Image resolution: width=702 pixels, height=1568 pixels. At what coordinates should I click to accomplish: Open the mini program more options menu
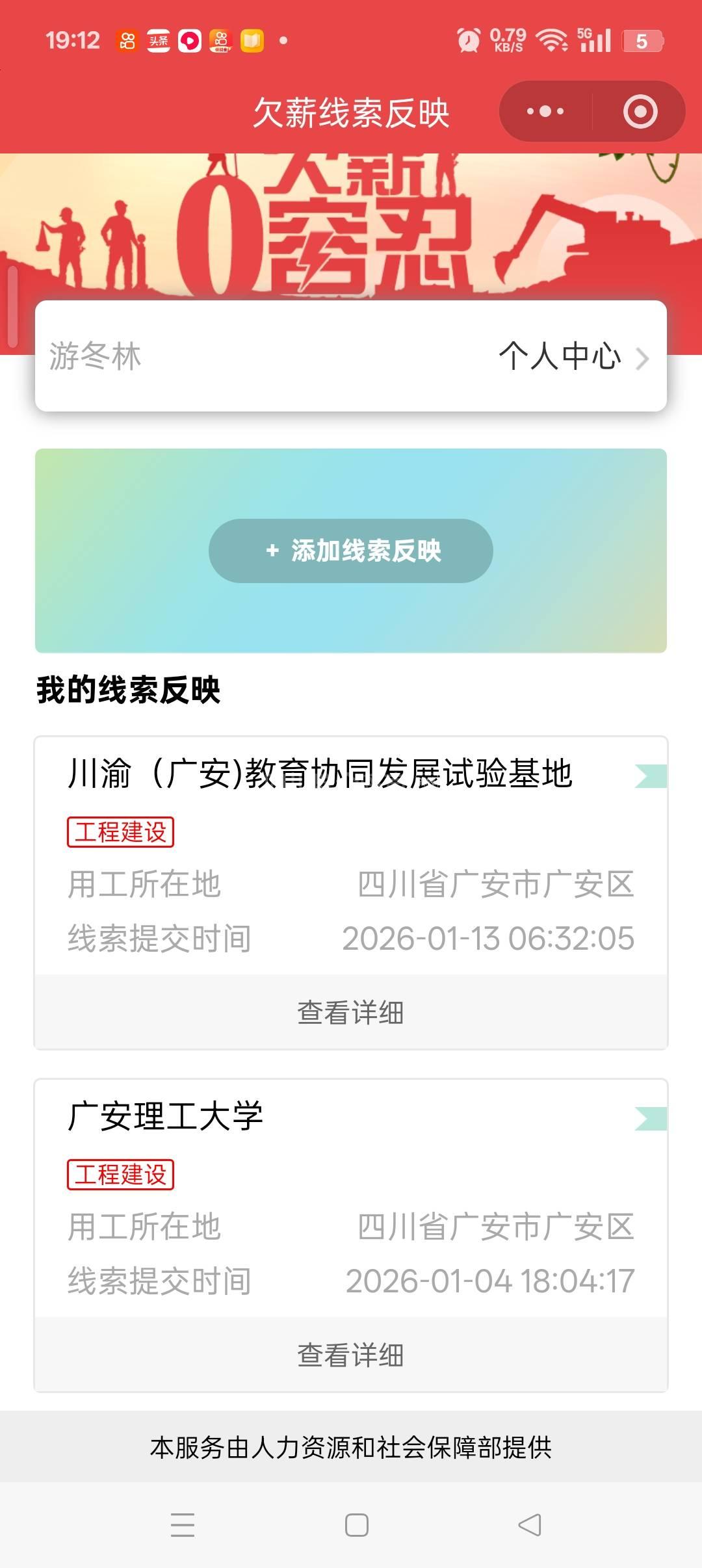coord(545,112)
